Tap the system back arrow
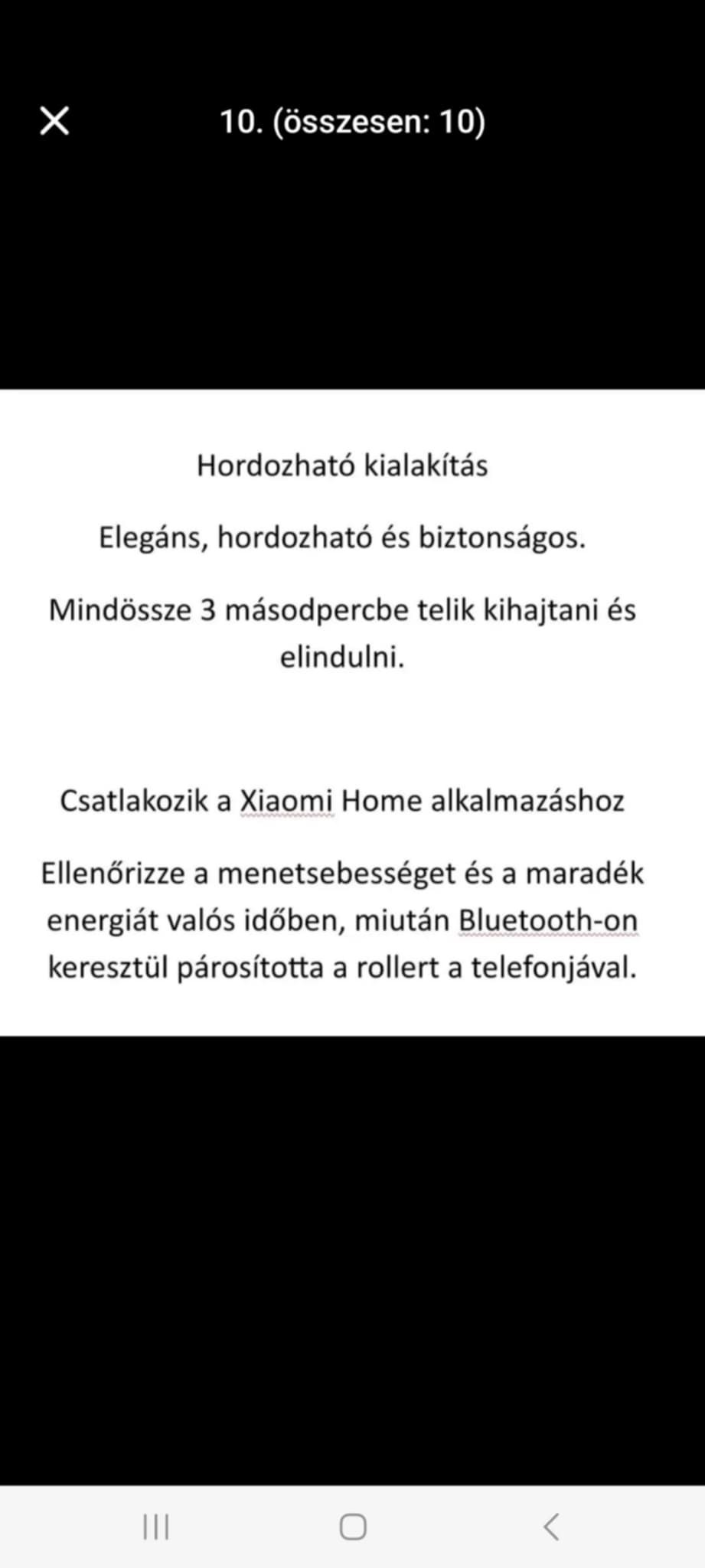Screen dimensions: 705x1568 551,1526
